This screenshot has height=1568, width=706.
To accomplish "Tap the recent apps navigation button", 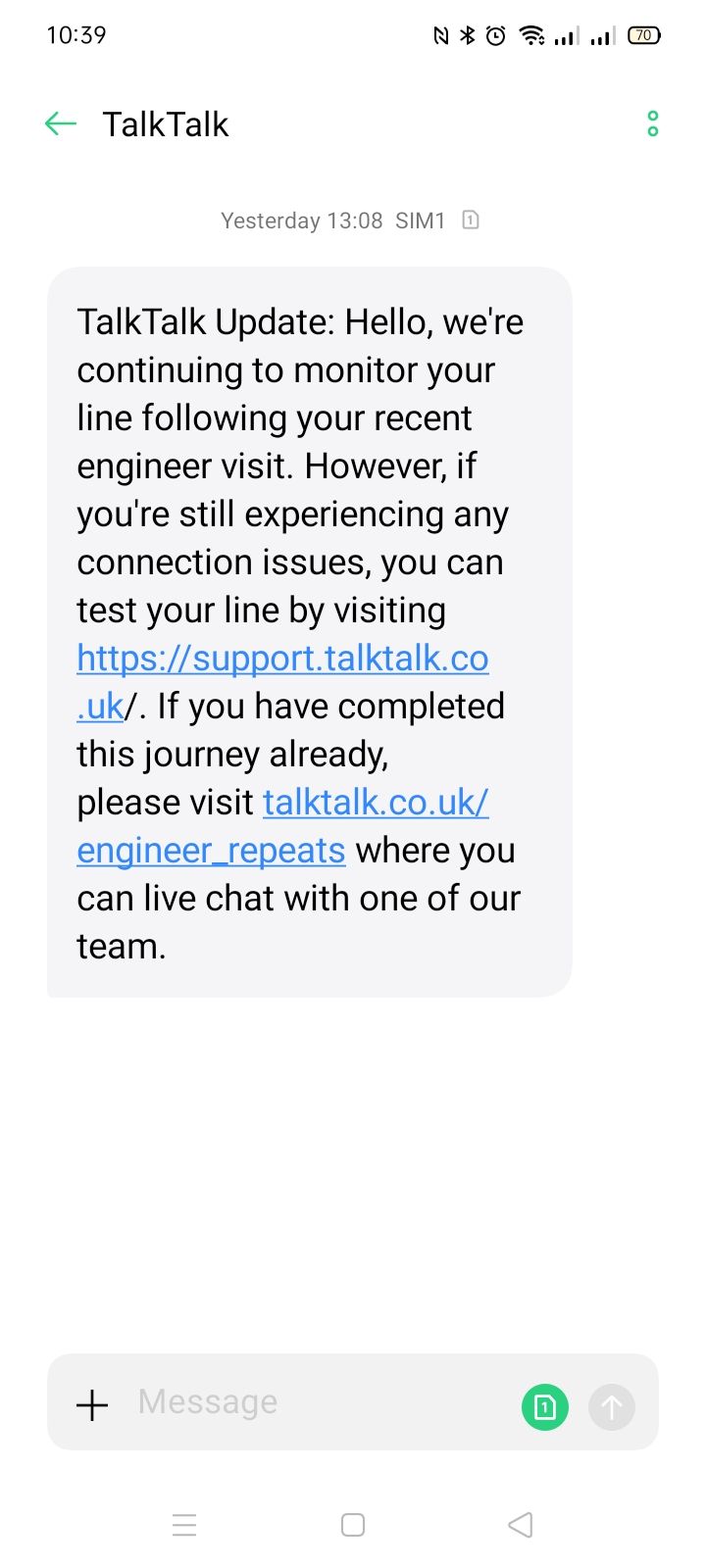I will point(184,1525).
